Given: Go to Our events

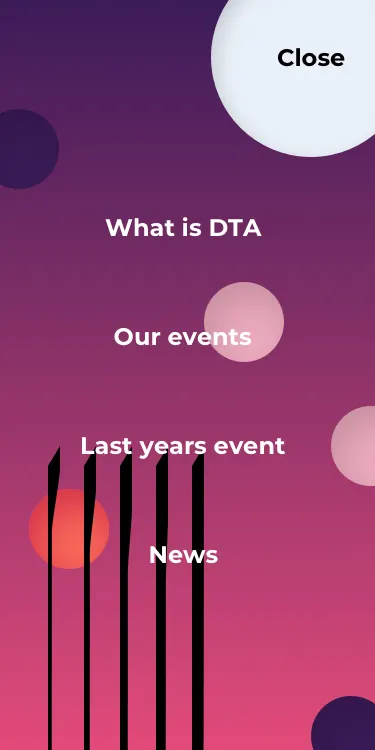Looking at the screenshot, I should coord(182,337).
